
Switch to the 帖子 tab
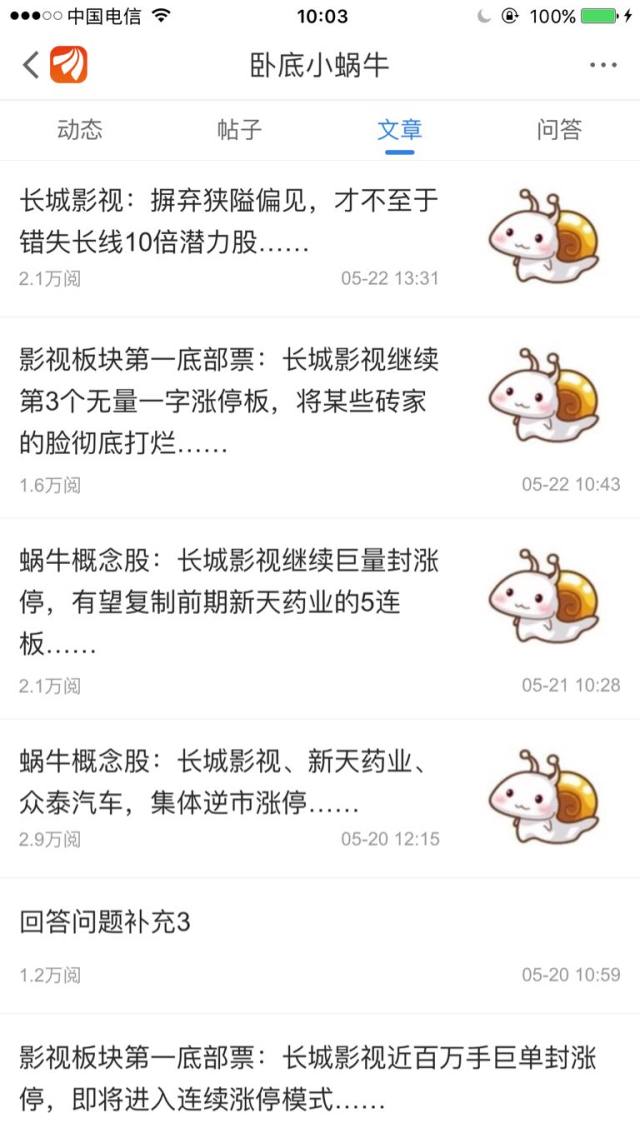(239, 130)
